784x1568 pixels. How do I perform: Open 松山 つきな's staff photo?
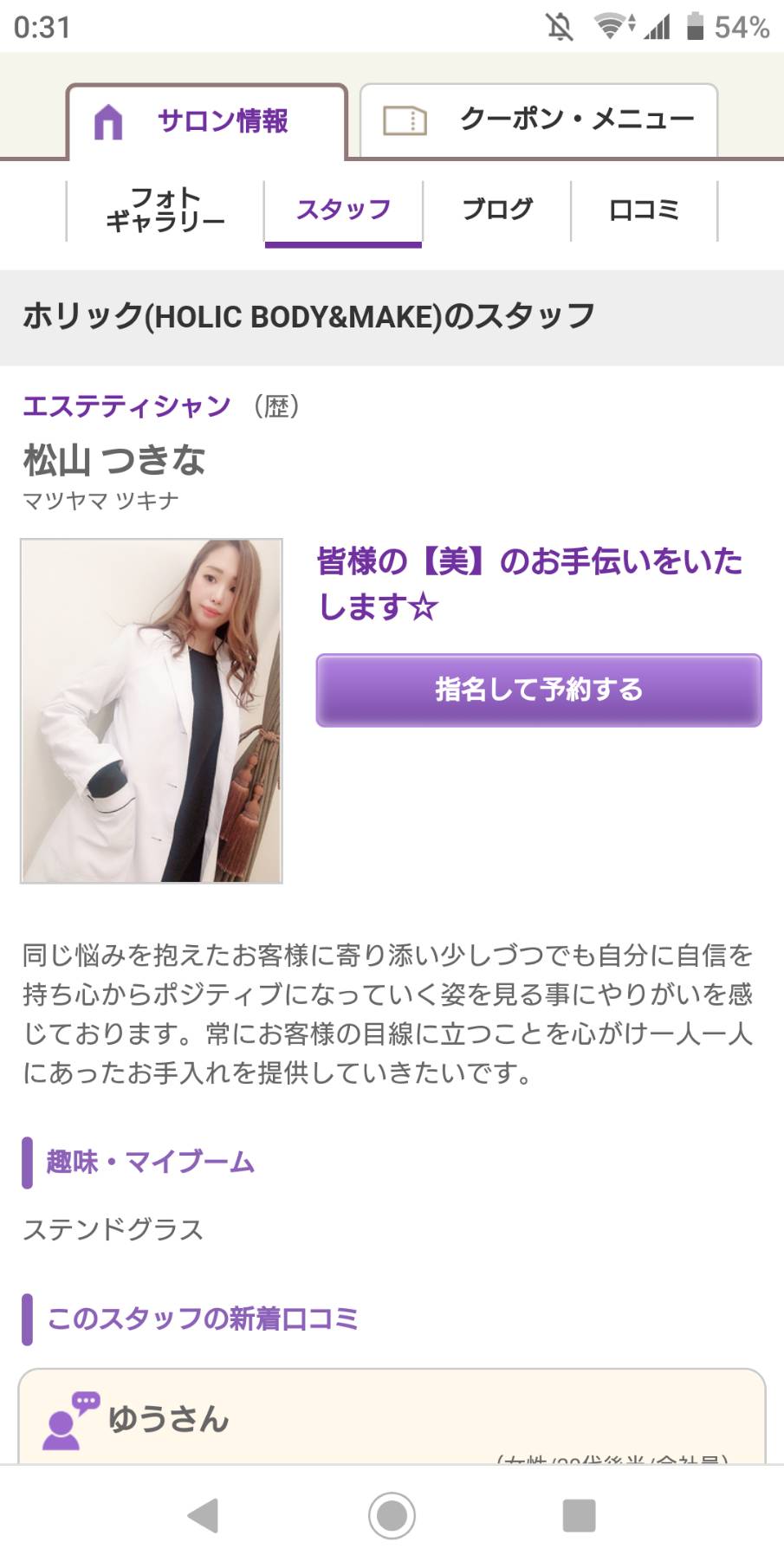pyautogui.click(x=152, y=711)
